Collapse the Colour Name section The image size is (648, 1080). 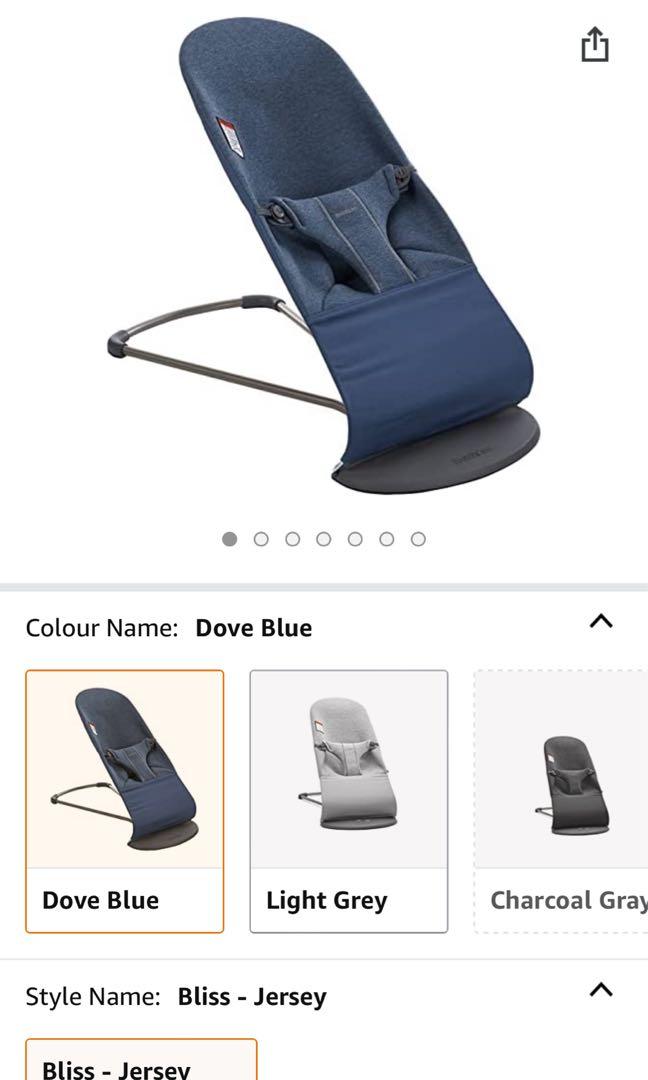click(600, 622)
